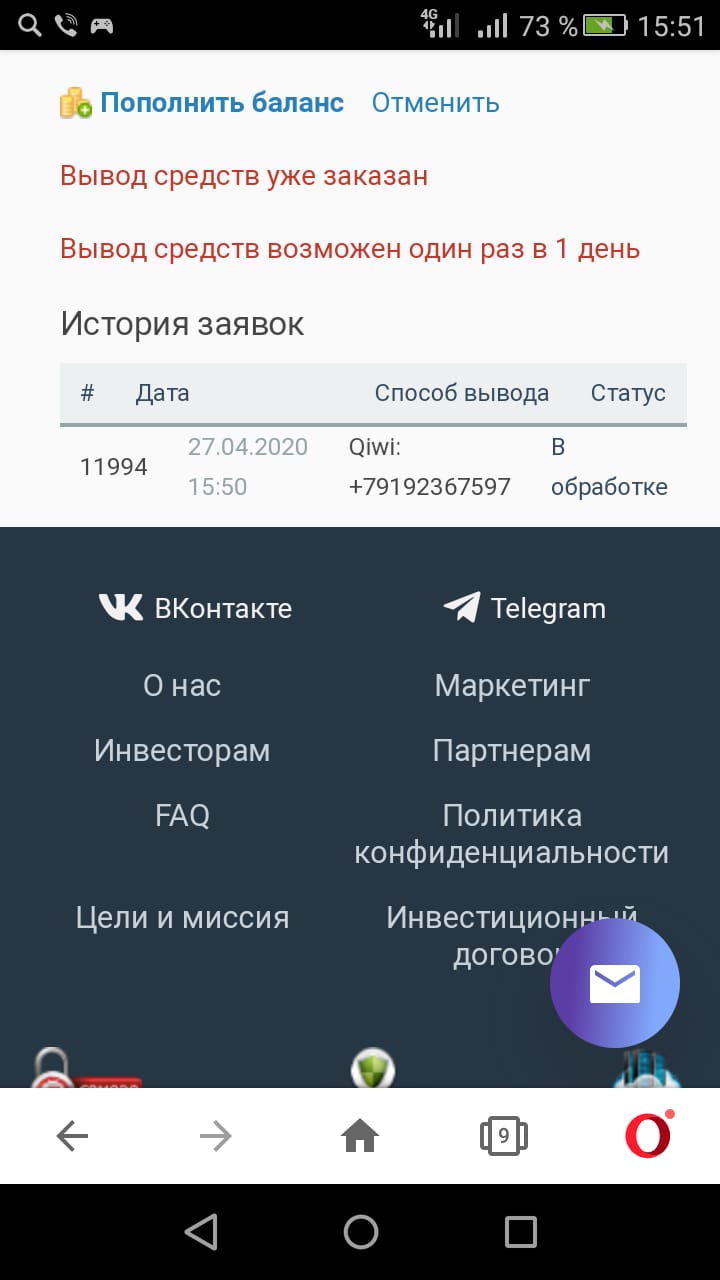The width and height of the screenshot is (720, 1280).
Task: Open the browser home page
Action: pos(360,1135)
